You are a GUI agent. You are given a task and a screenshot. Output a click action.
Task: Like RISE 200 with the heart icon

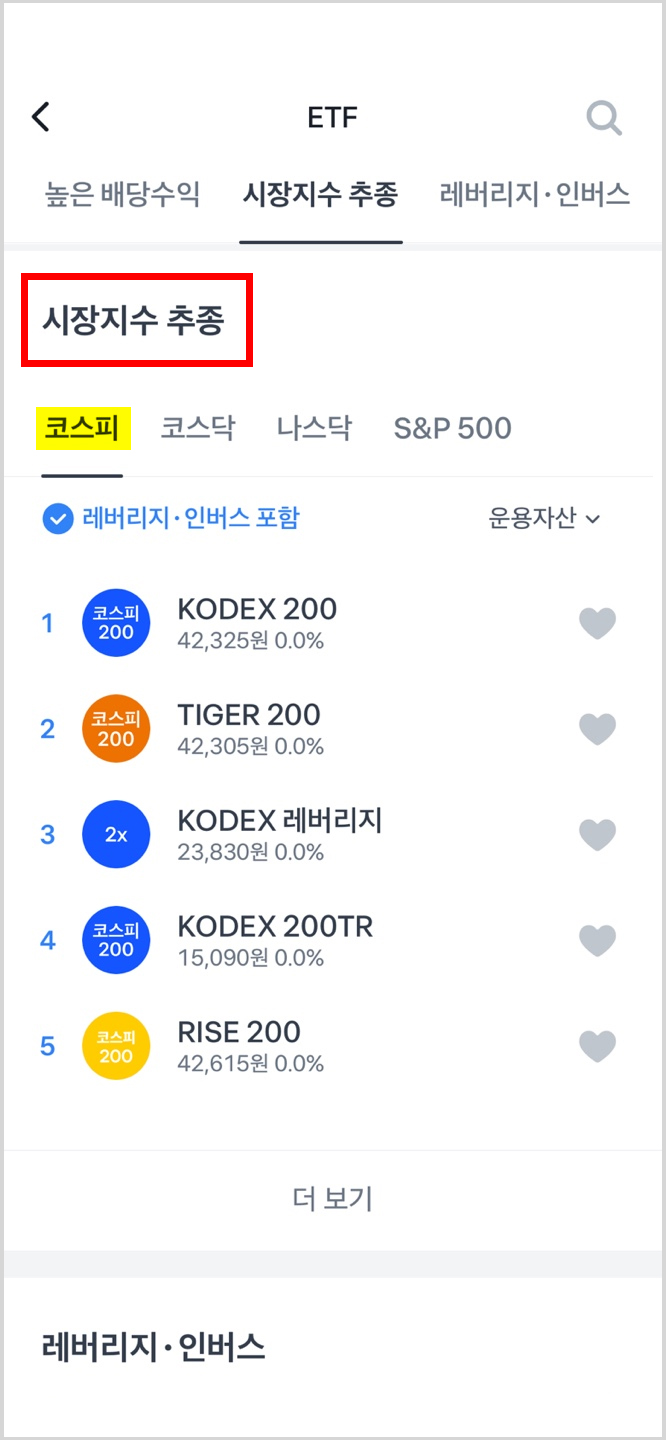click(597, 1046)
